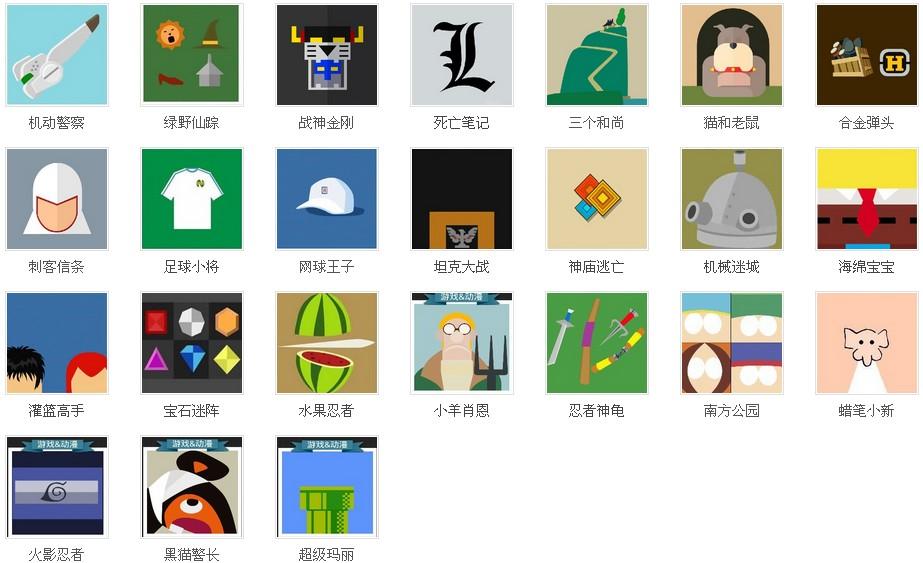Tap the 蜡笔小新 tile
The image size is (923, 563).
coord(867,343)
